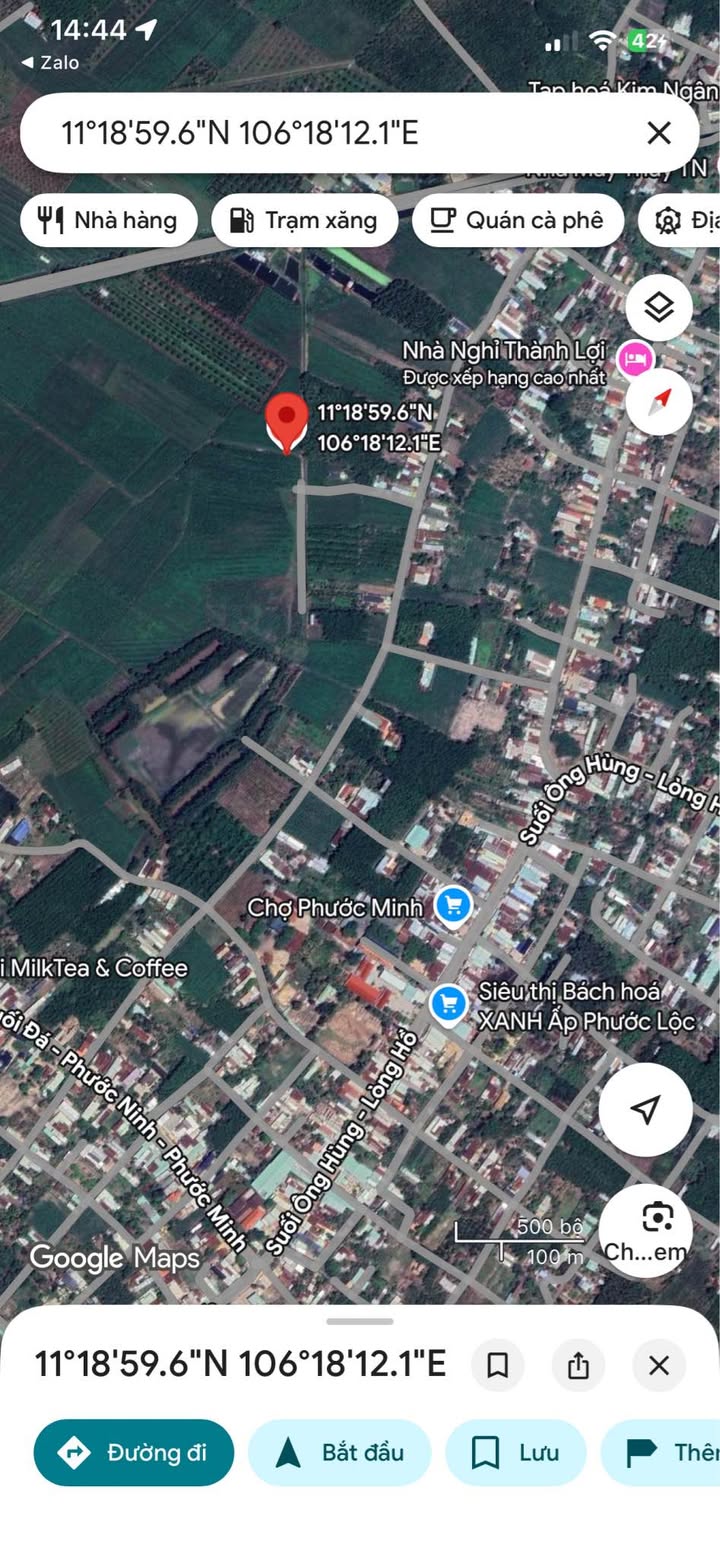Get directions with the Đường đi button

pos(134,1452)
